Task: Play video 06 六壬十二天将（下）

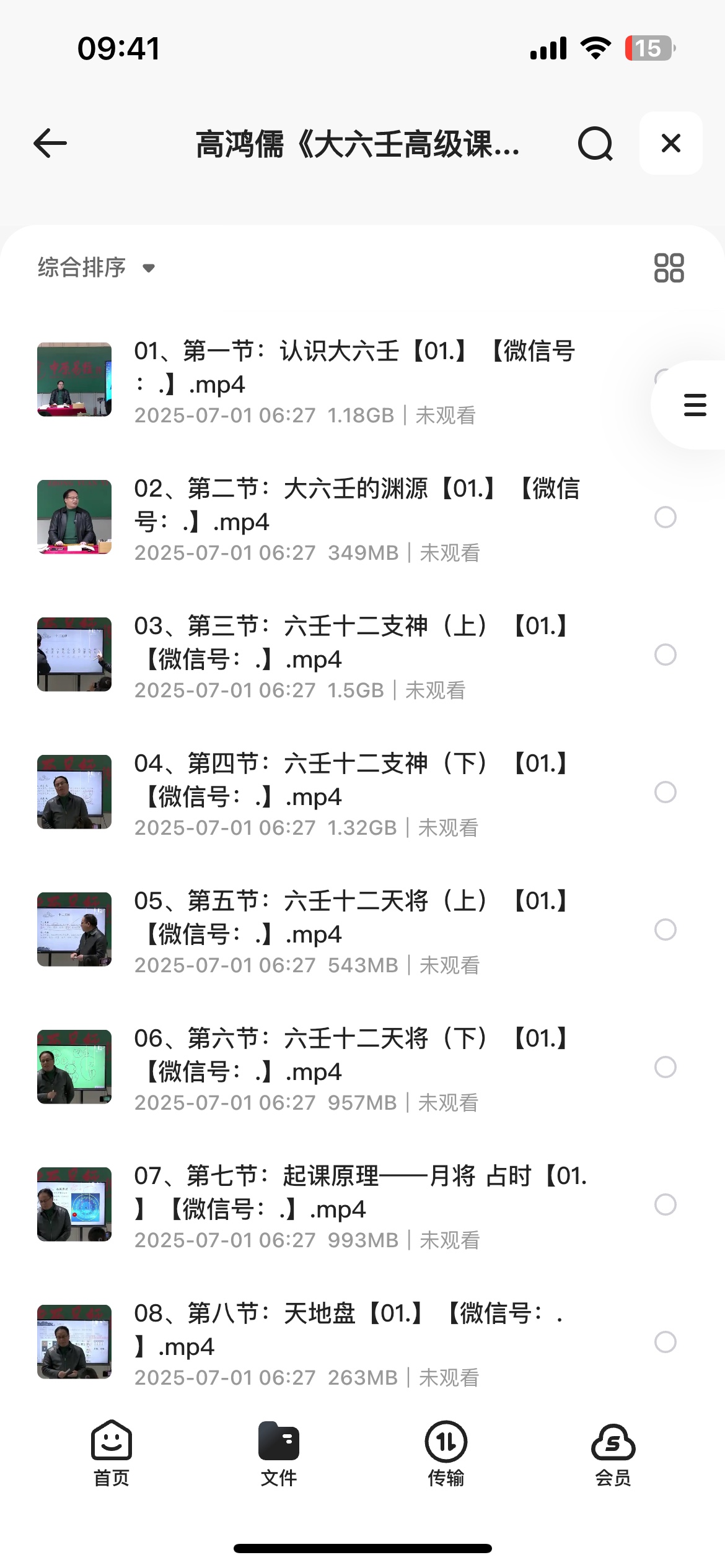Action: [353, 1055]
